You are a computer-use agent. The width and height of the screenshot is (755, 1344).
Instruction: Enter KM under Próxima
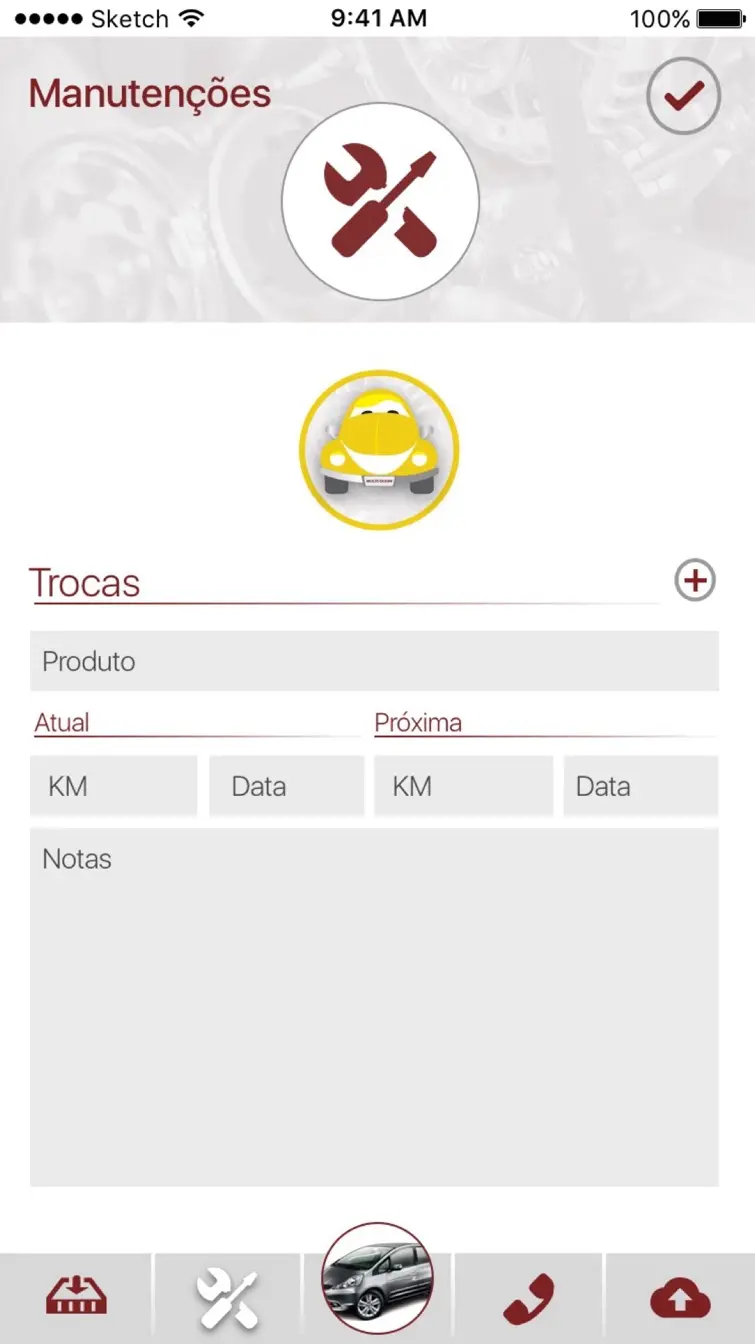(463, 786)
